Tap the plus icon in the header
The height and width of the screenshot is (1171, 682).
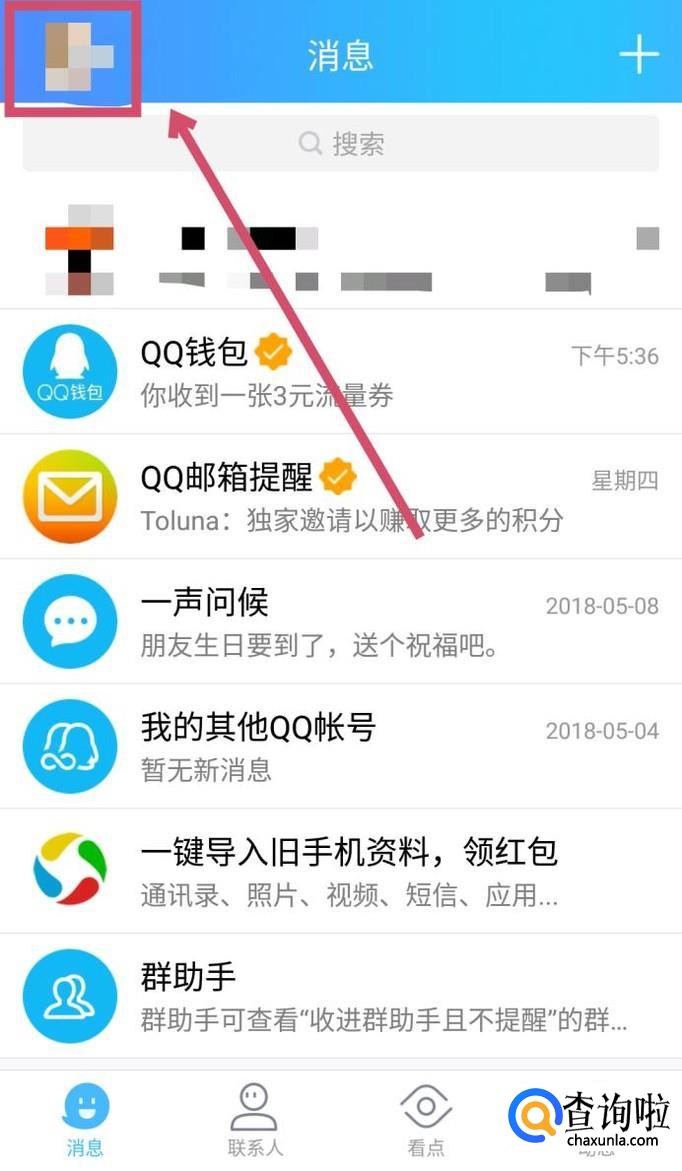[639, 54]
